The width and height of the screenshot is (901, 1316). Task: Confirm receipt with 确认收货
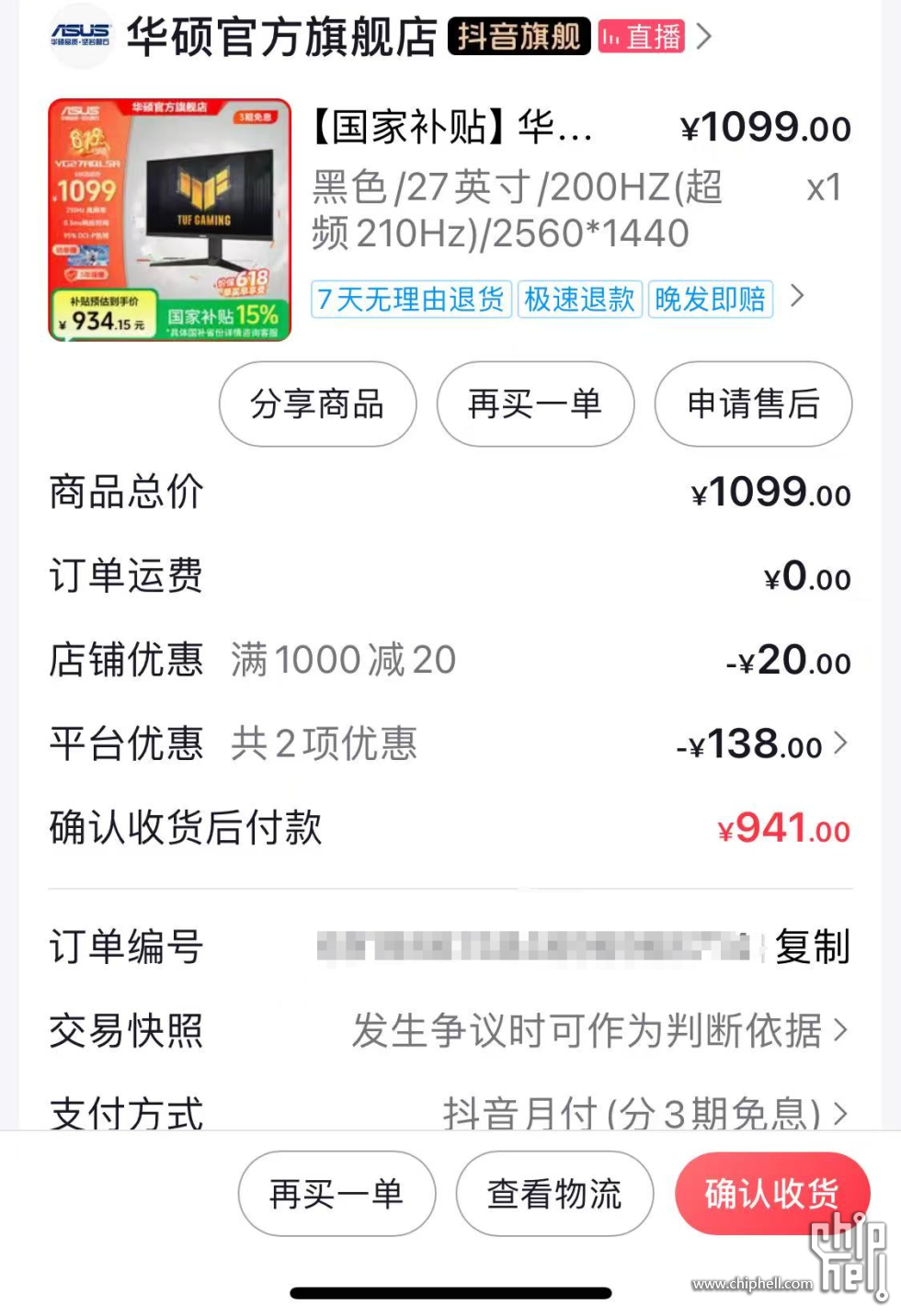click(771, 1194)
